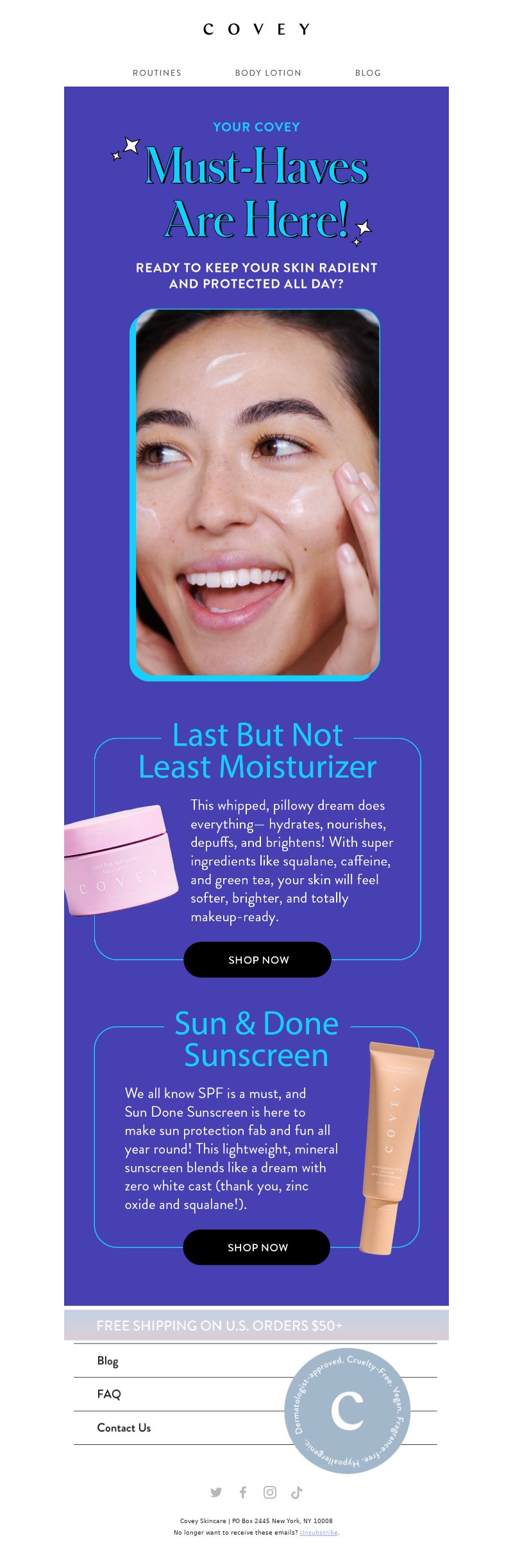Open the Body Lotion link
The height and width of the screenshot is (1568, 513).
(x=268, y=73)
